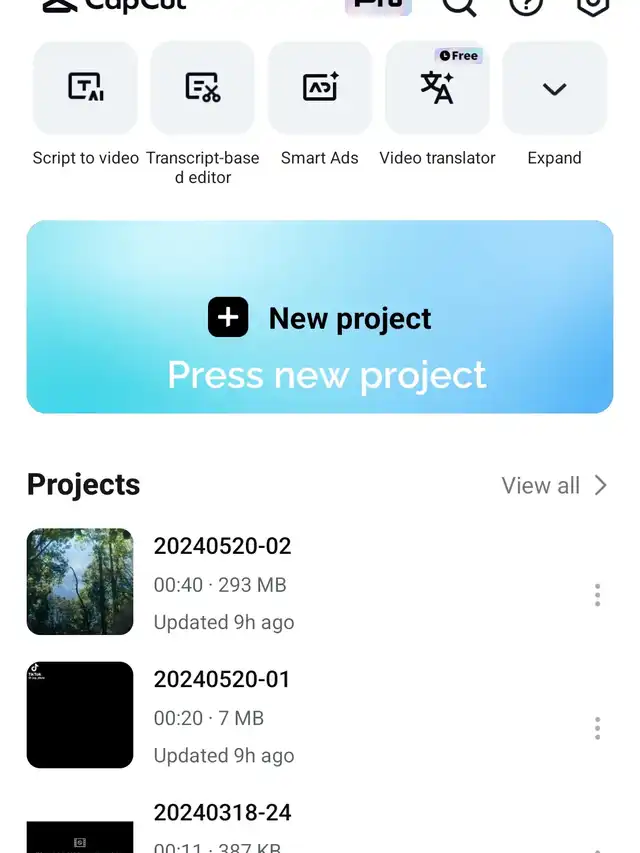View all projects

coord(554,485)
